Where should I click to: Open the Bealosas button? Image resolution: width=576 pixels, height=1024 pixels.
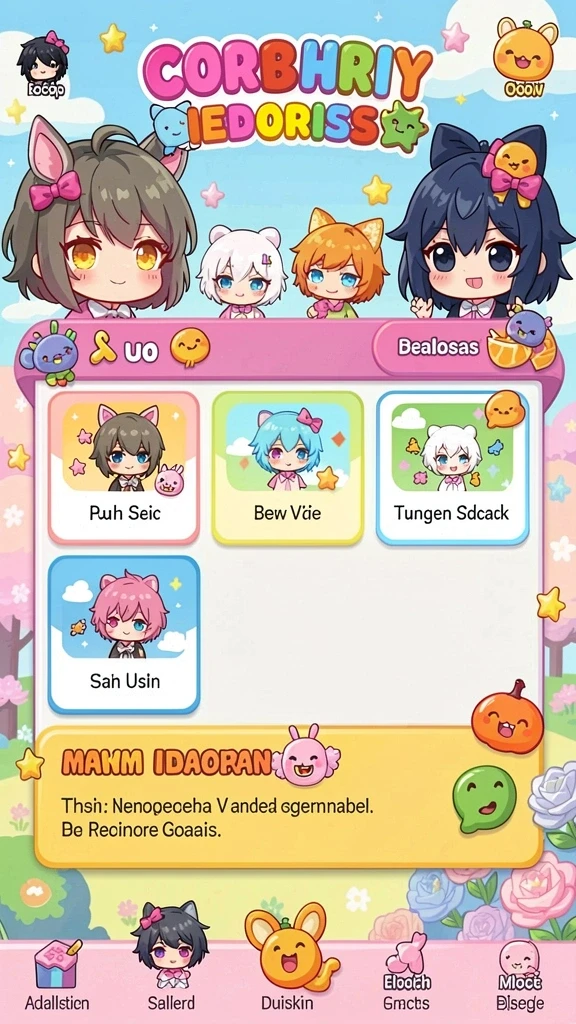438,347
